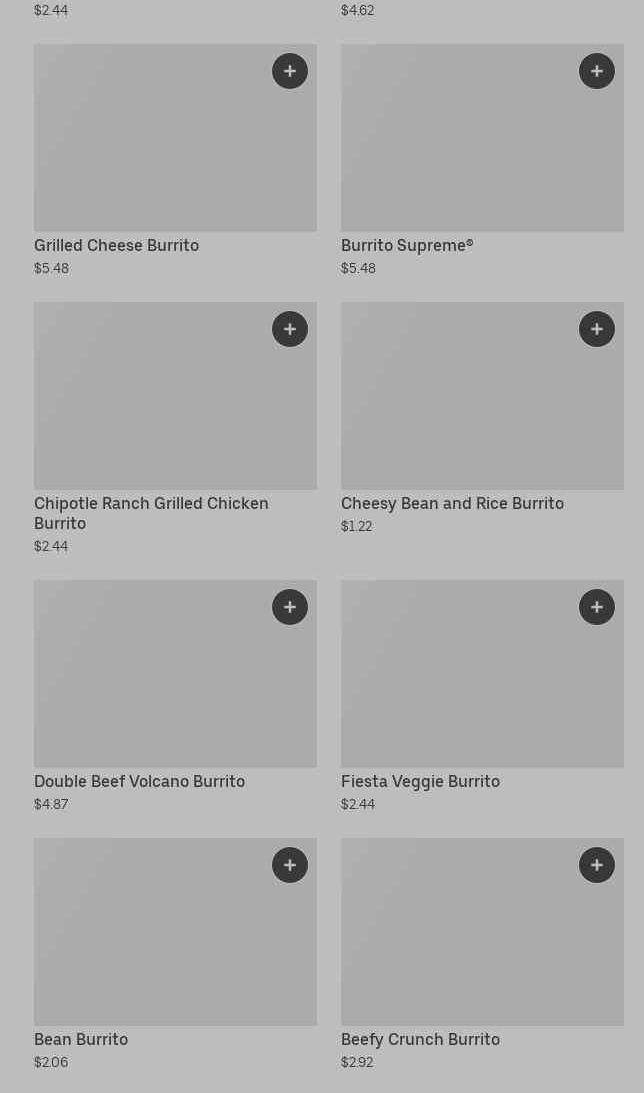Image resolution: width=644 pixels, height=1093 pixels.
Task: Add Double Beef Volcano Burrito to the order
Action: point(290,607)
